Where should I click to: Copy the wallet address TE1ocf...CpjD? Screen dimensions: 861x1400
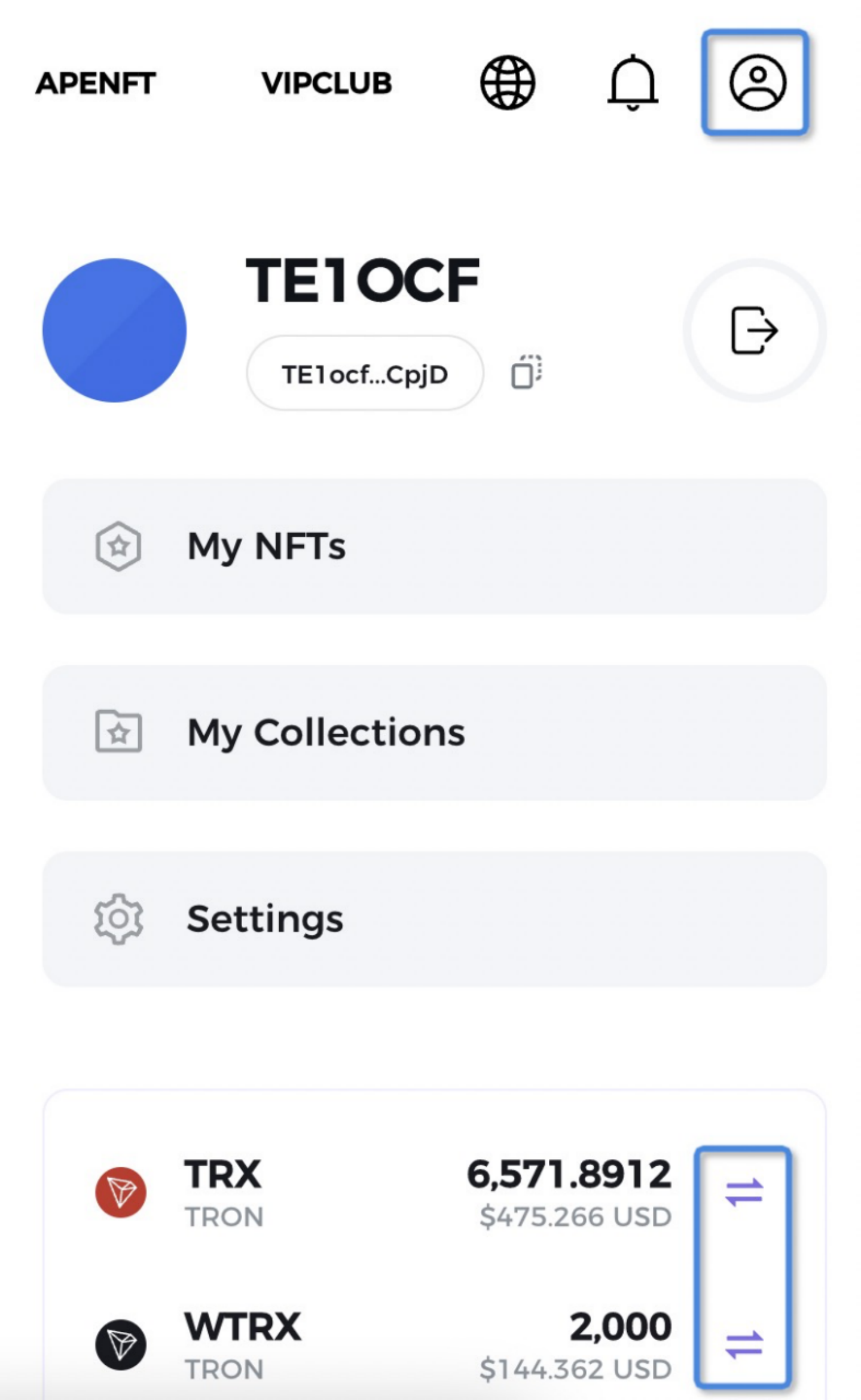point(527,372)
